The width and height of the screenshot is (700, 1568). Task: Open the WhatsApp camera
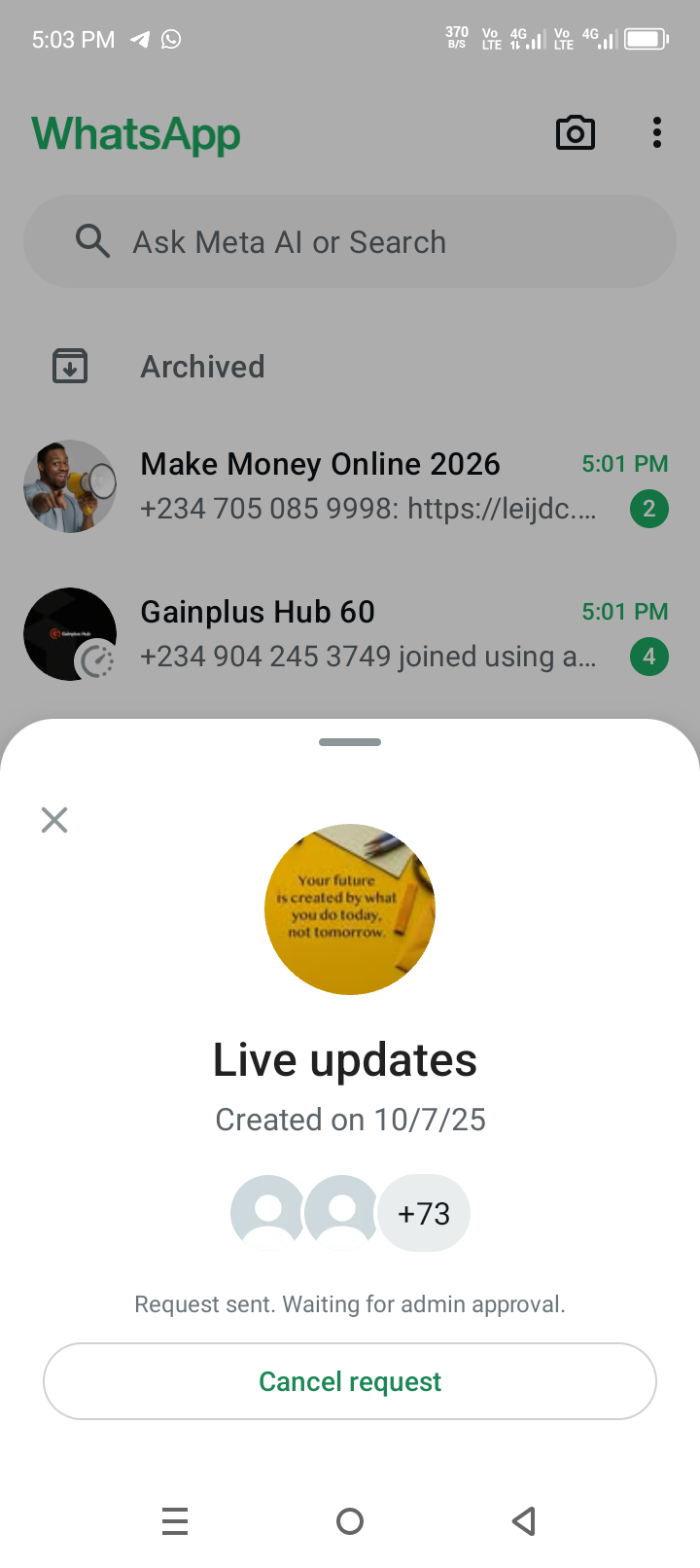tap(576, 133)
